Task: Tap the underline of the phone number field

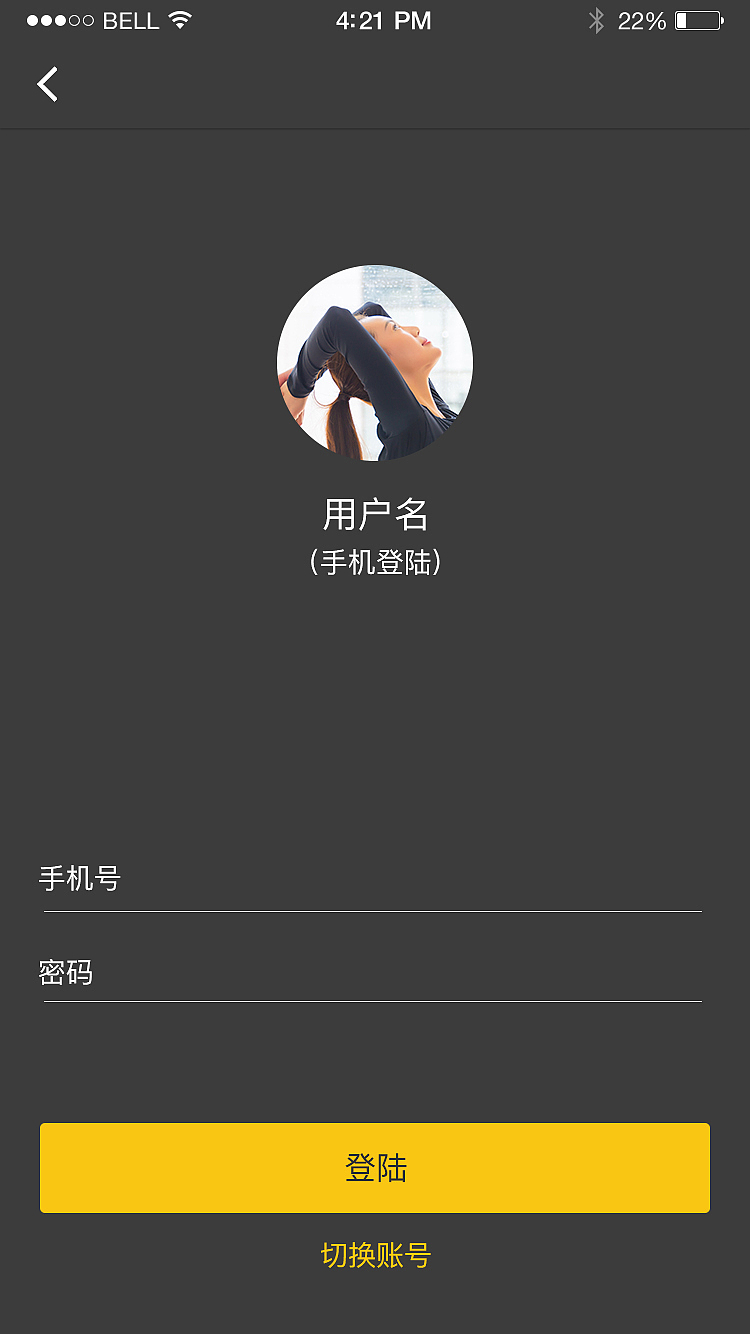Action: (x=375, y=912)
